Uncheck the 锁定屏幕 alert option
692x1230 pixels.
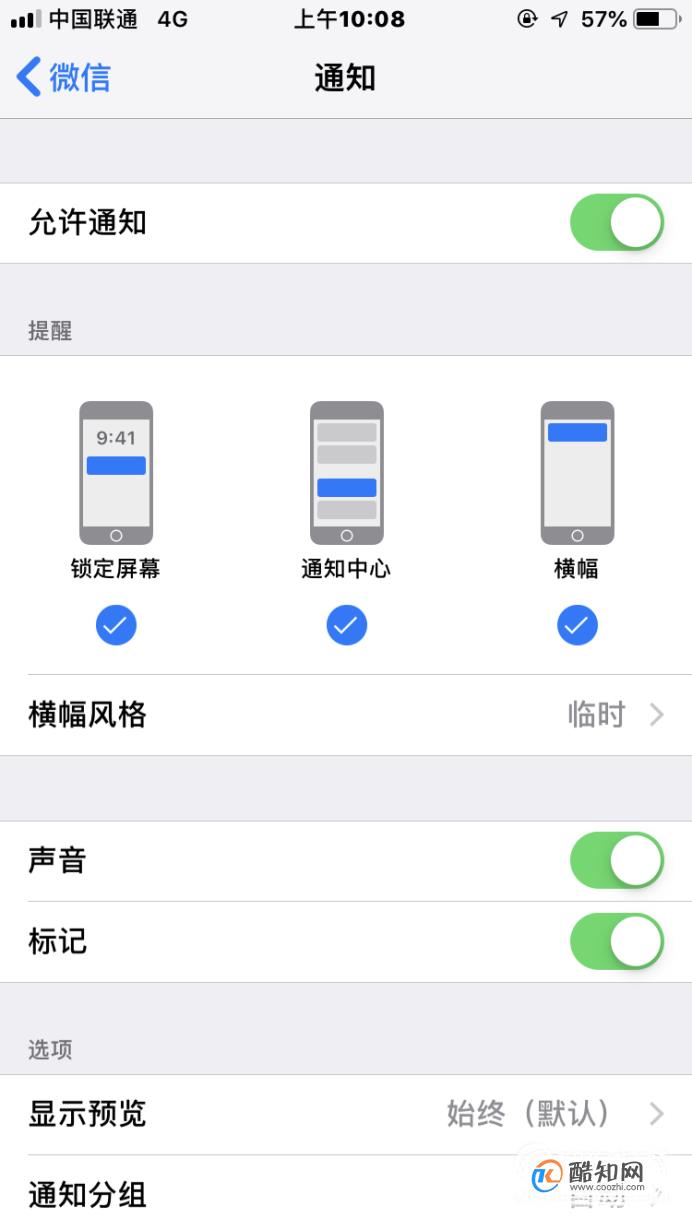click(116, 625)
